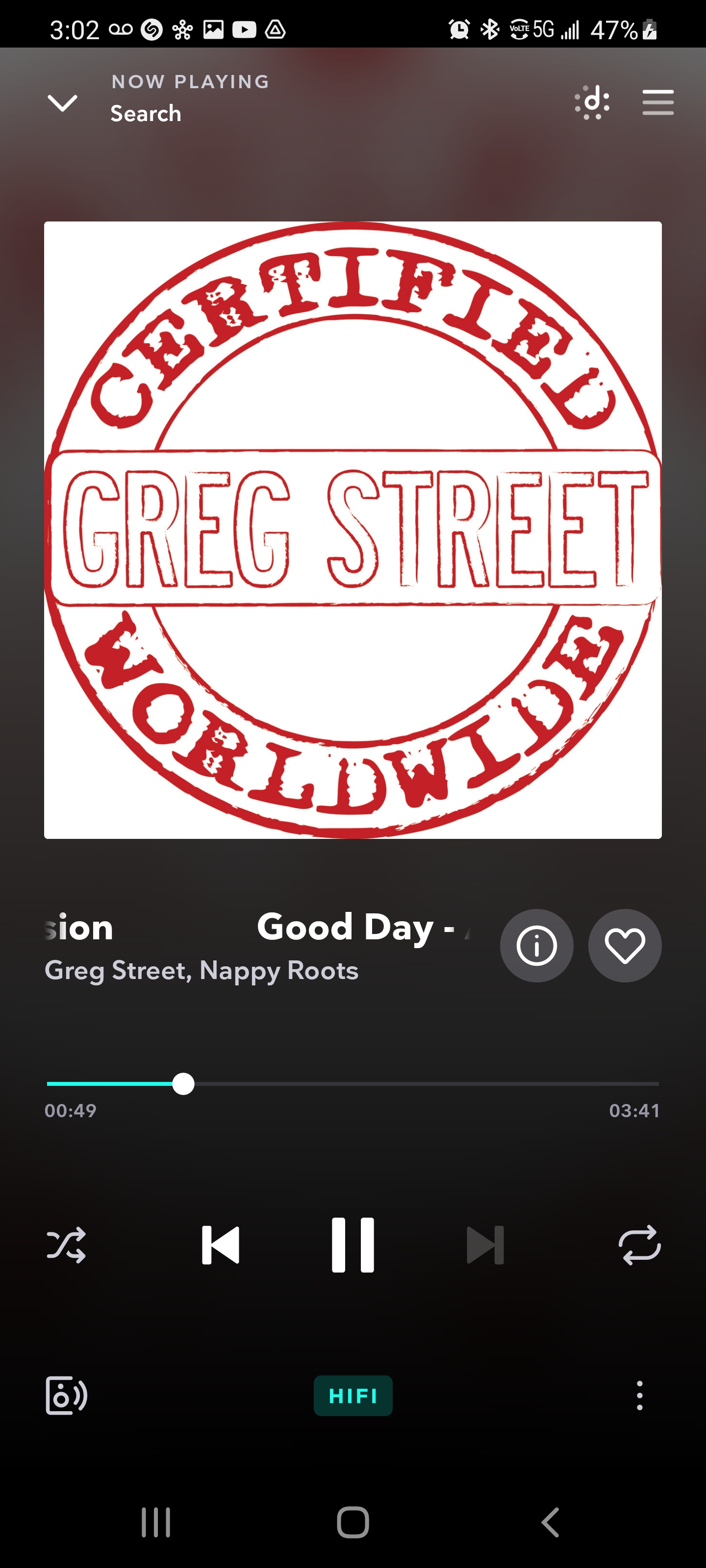706x1568 pixels.
Task: Toggle shuffle mode
Action: (x=66, y=1245)
